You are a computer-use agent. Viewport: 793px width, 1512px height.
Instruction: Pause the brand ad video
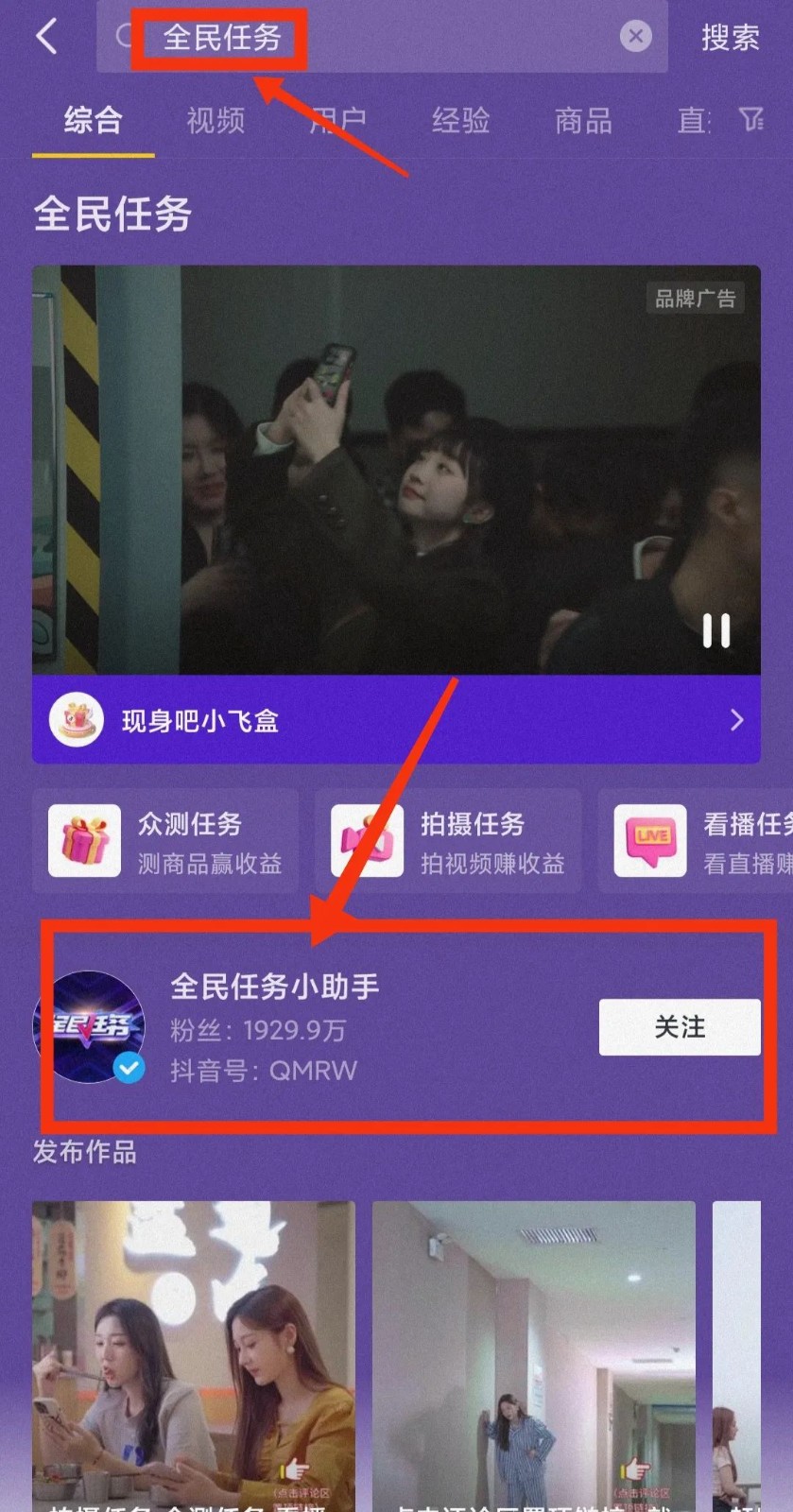tap(716, 630)
